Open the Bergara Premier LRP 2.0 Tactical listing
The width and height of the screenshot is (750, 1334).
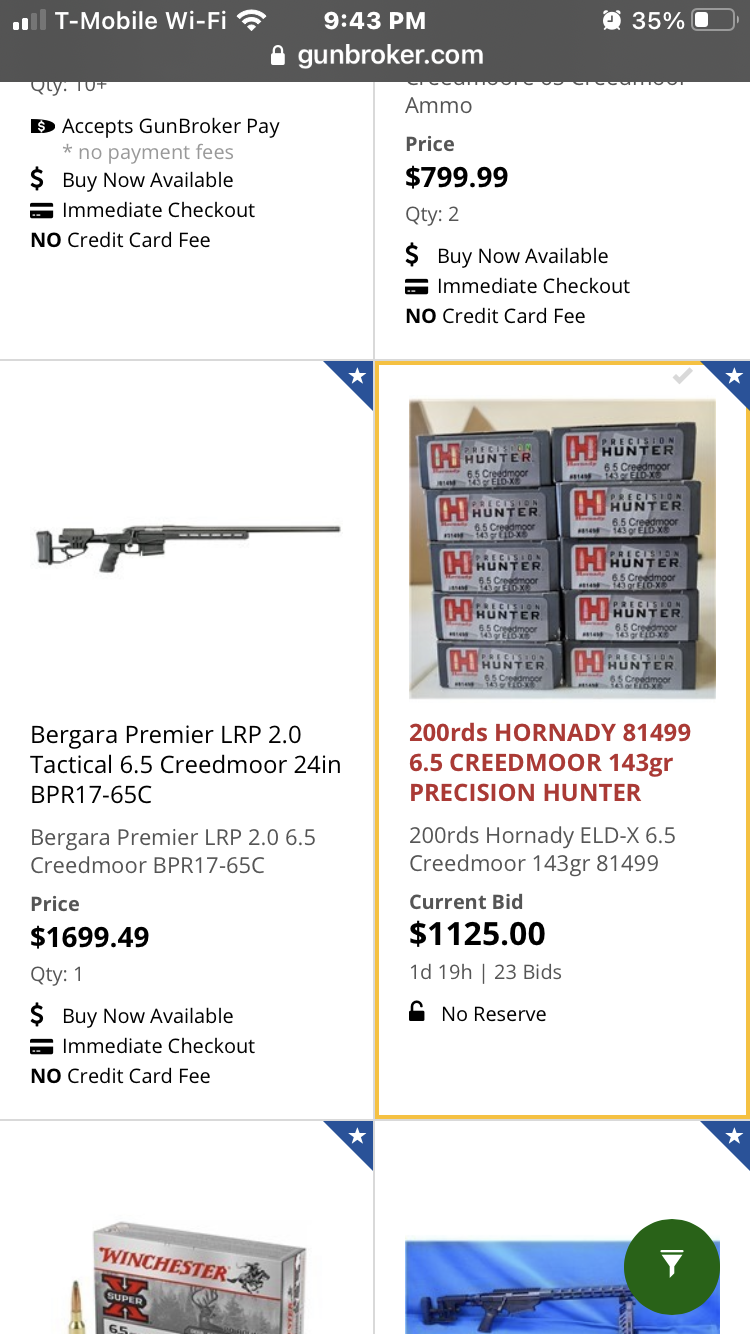(x=186, y=764)
